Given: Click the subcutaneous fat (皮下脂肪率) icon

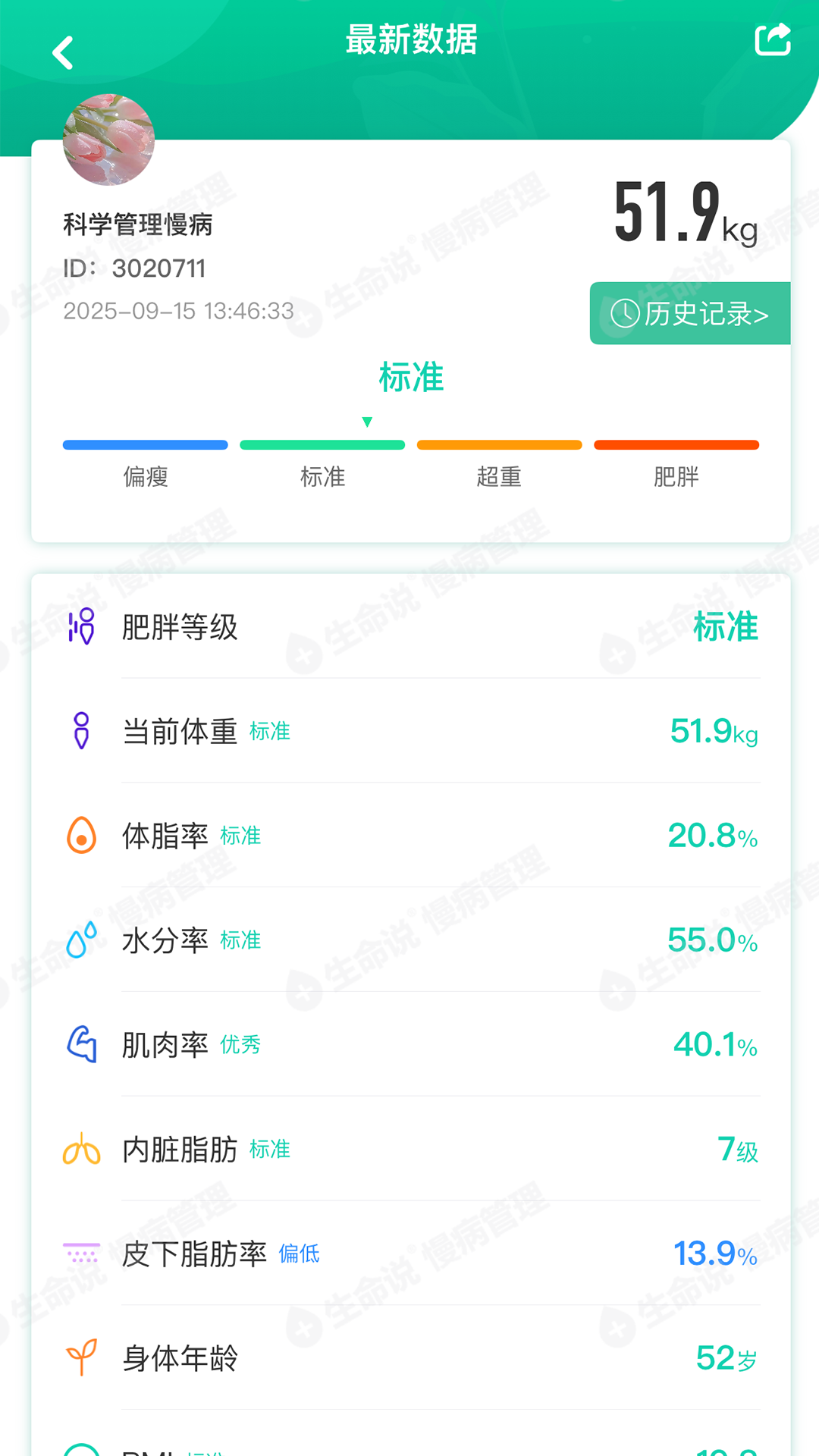Looking at the screenshot, I should [82, 1254].
